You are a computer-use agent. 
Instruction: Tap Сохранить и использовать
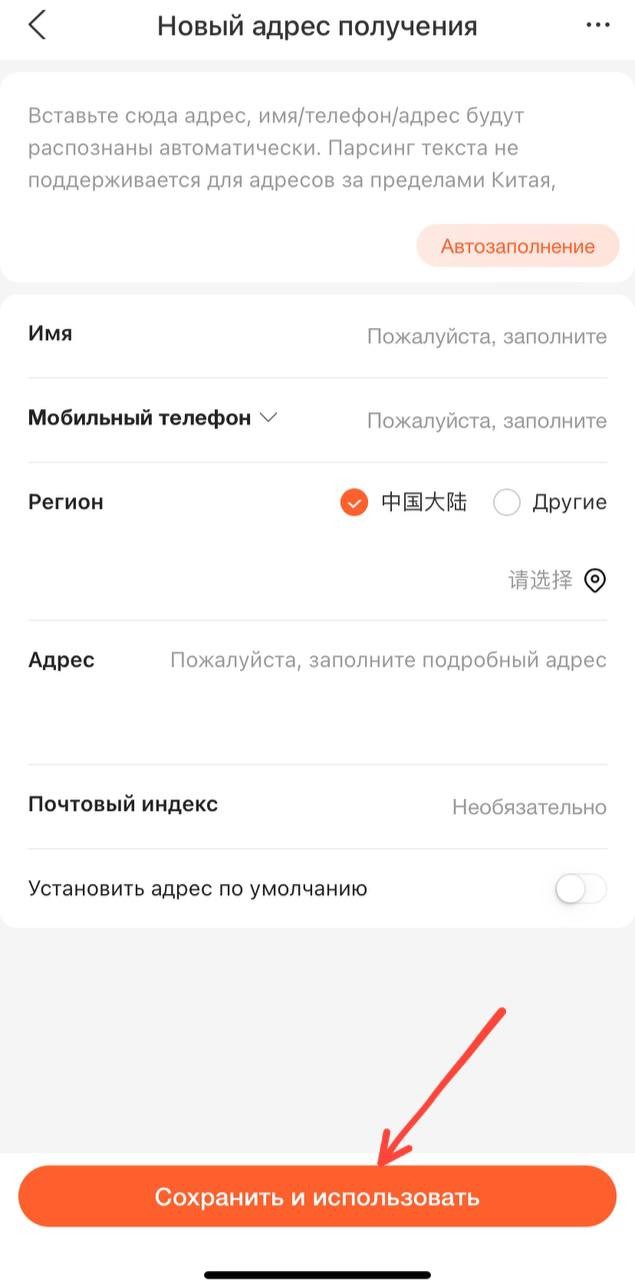[317, 1197]
